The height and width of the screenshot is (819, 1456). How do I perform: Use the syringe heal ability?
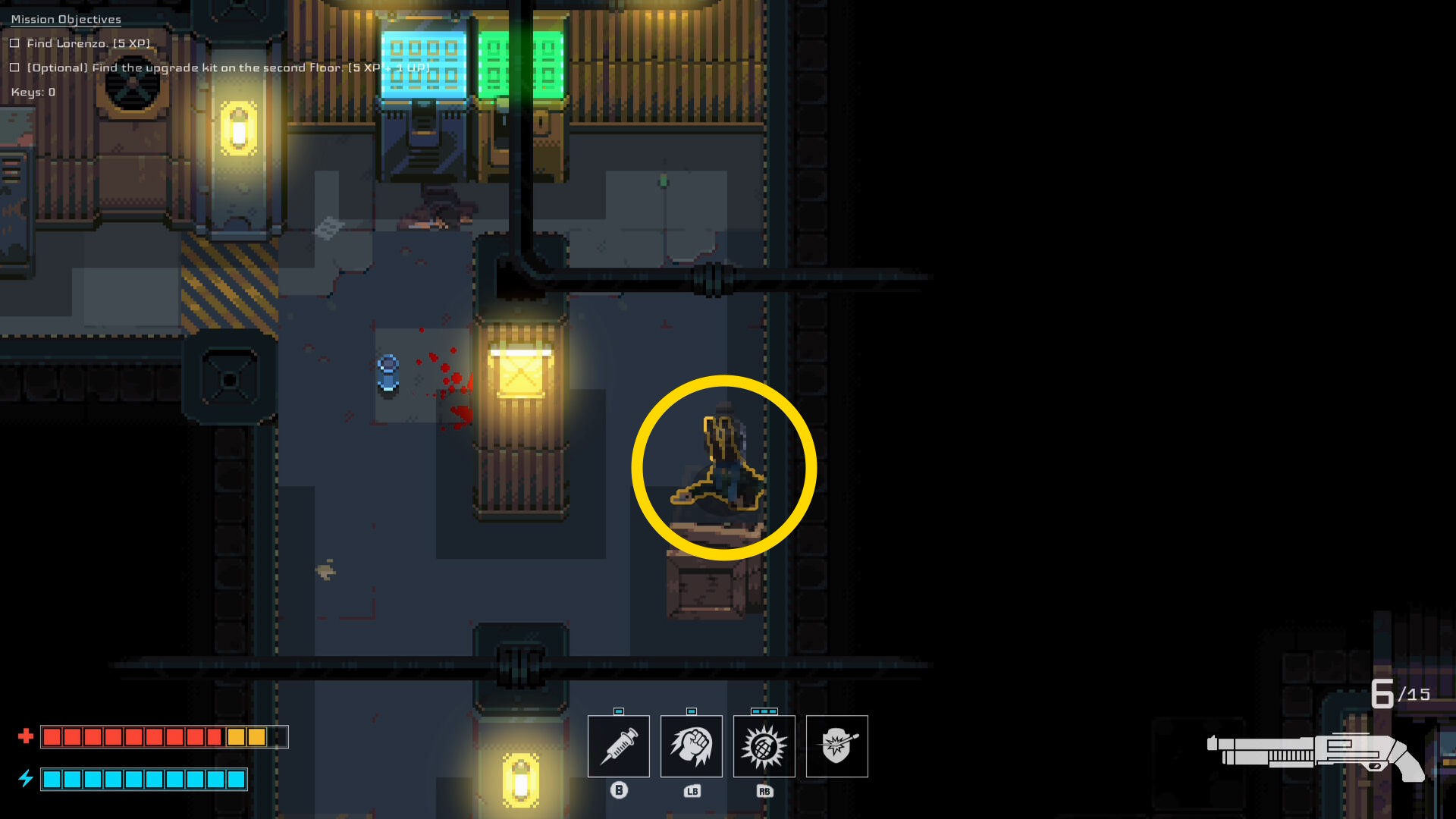click(x=618, y=746)
